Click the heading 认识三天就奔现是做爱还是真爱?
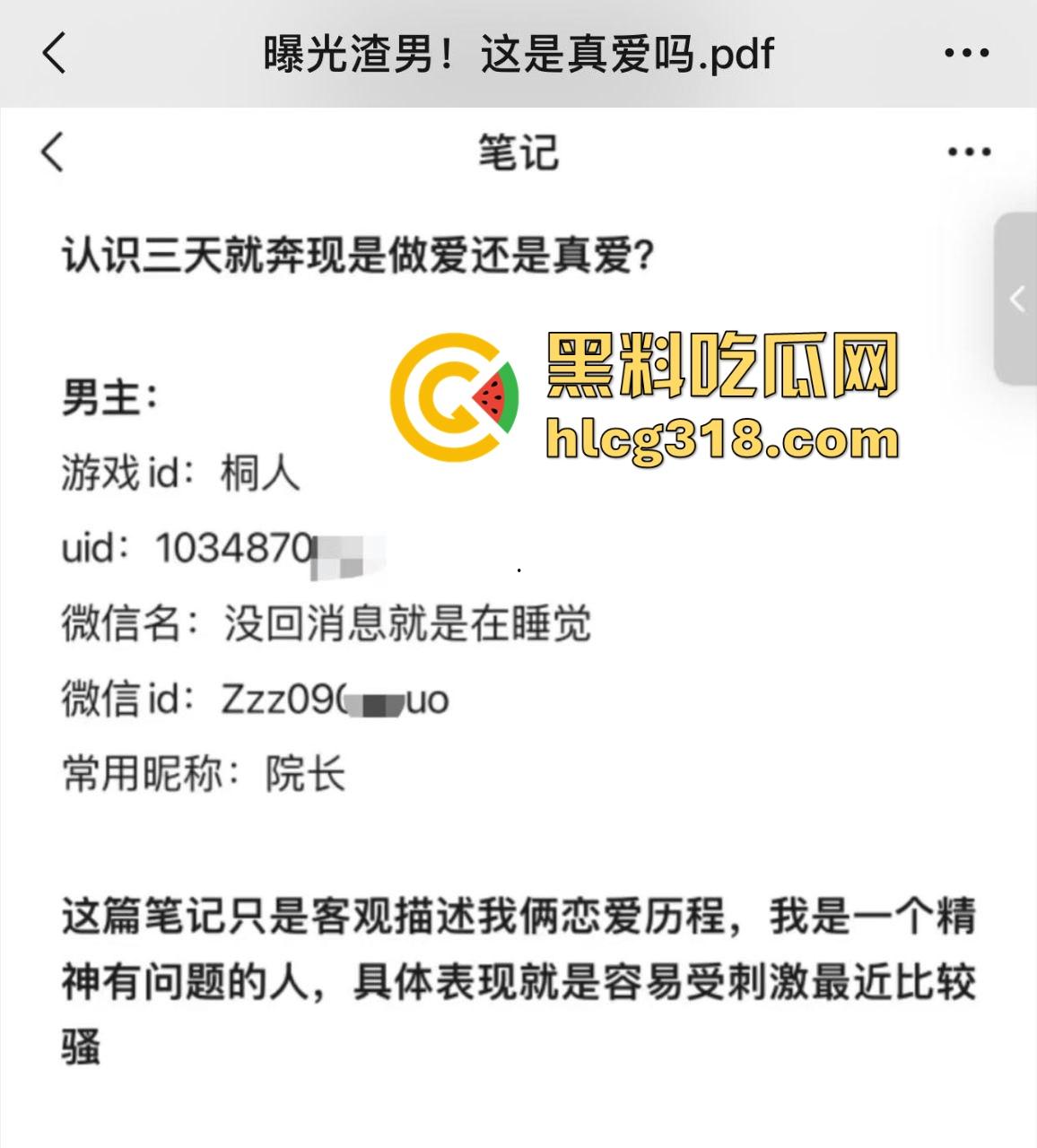 (359, 255)
